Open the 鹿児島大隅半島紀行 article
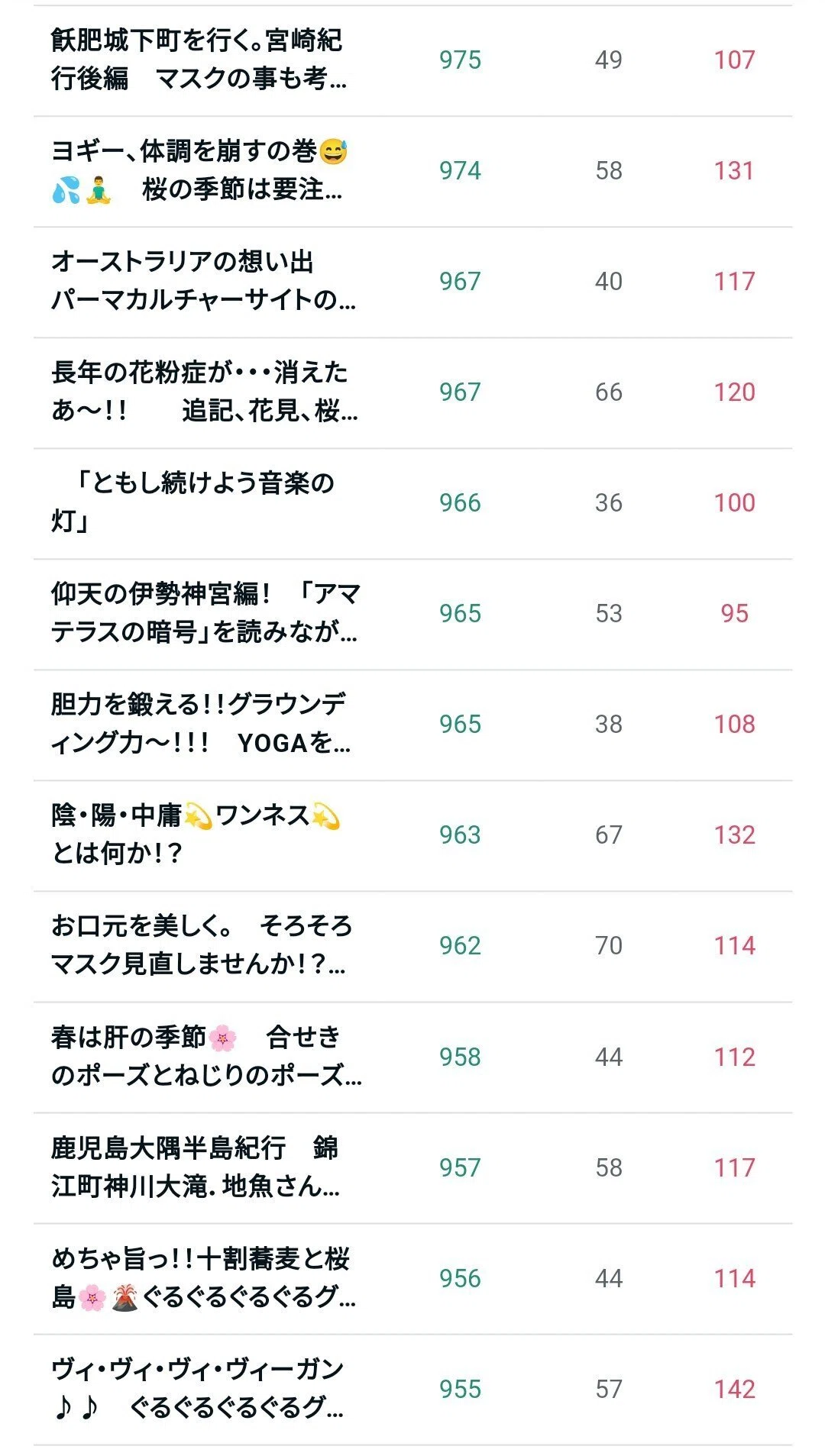 196,1167
